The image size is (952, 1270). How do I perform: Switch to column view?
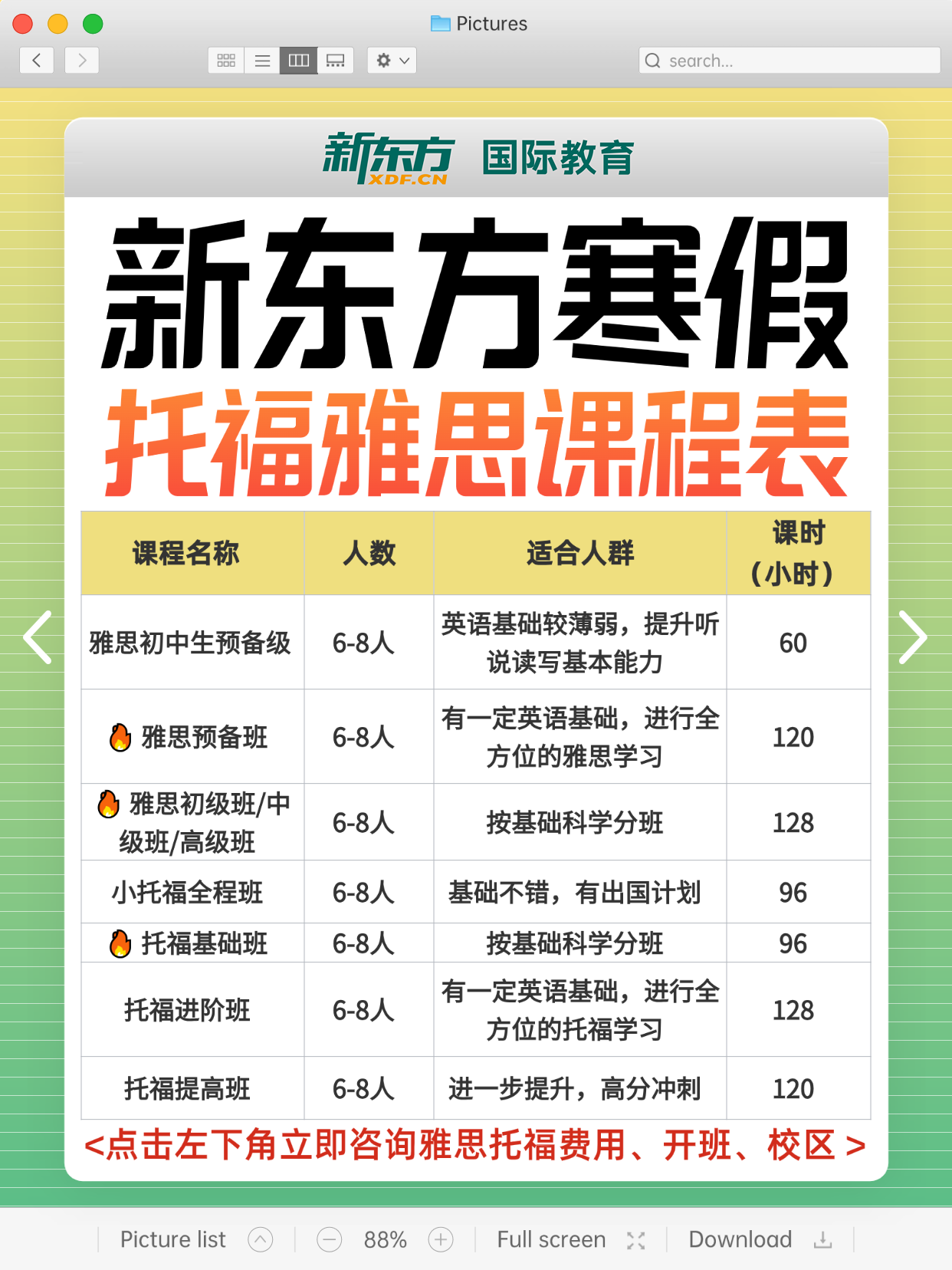pos(299,61)
